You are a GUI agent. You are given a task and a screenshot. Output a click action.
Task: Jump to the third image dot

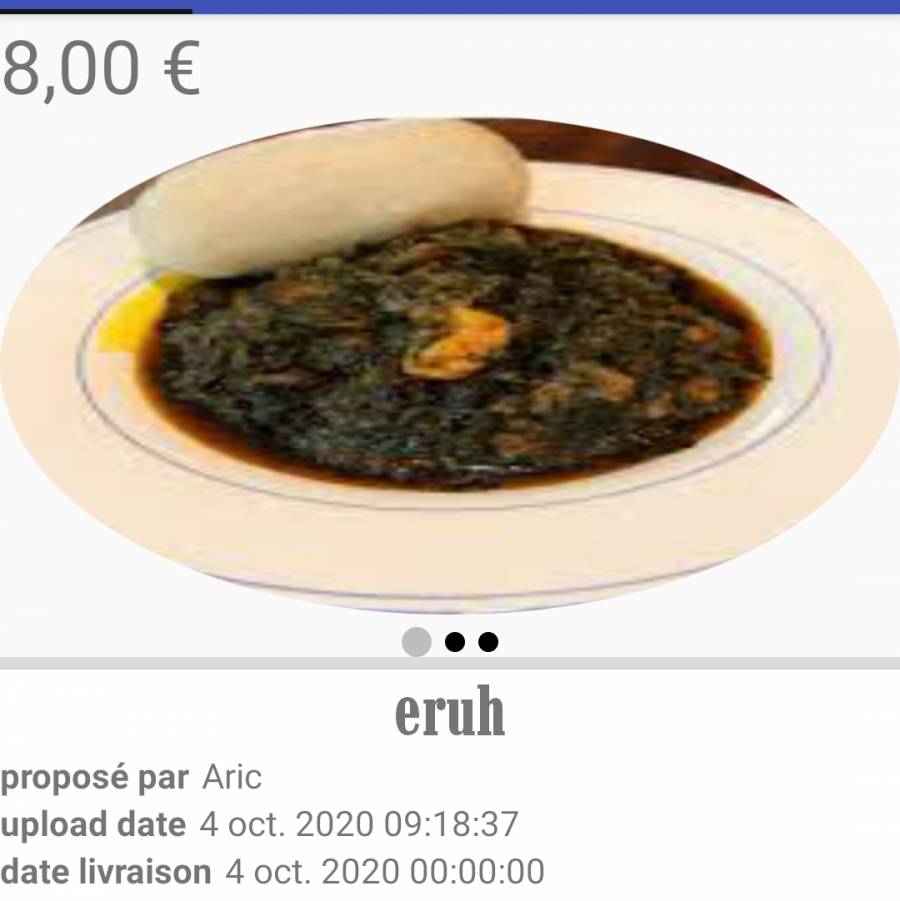(x=488, y=642)
